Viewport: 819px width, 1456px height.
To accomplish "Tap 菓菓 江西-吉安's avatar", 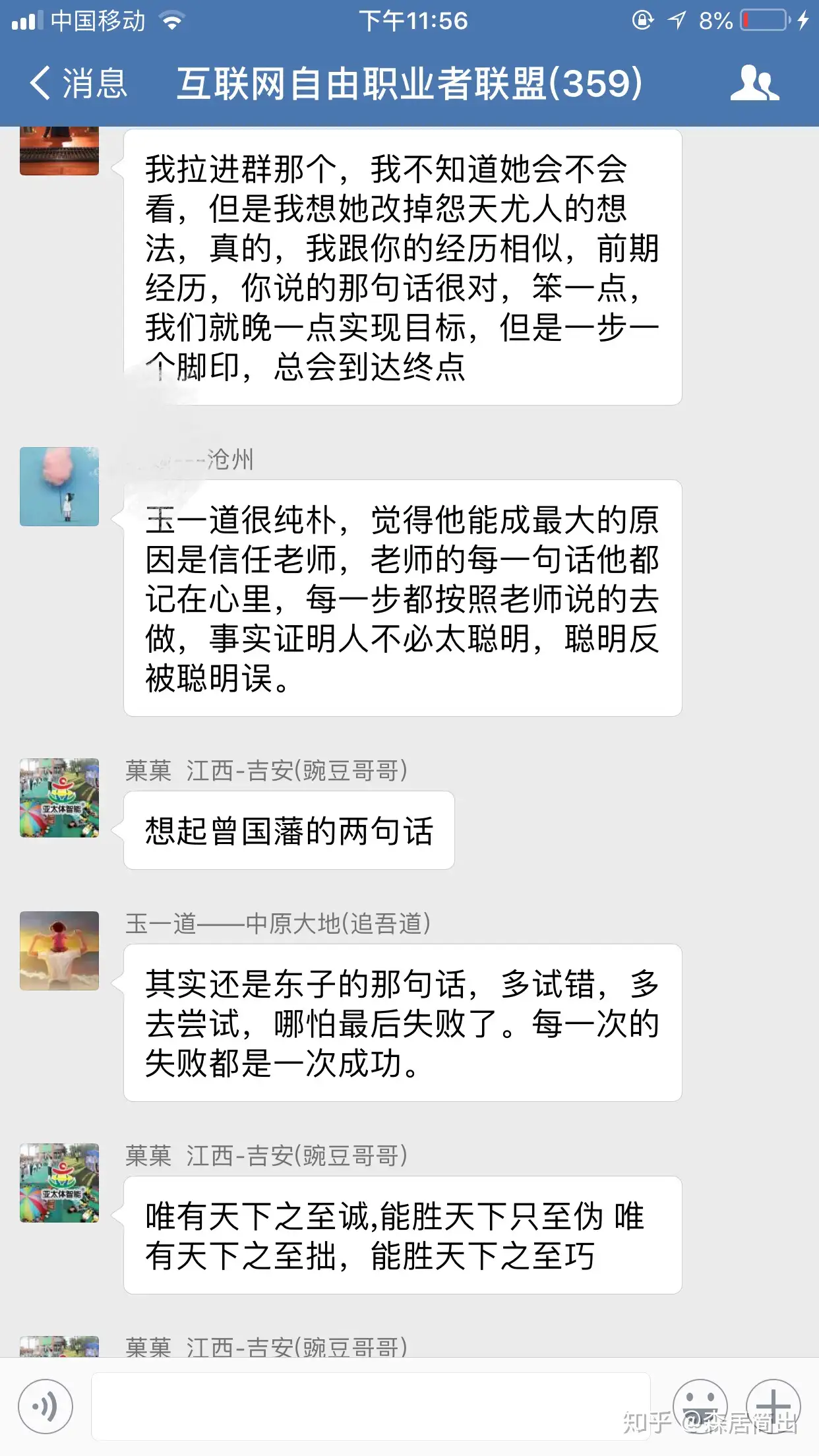I will (59, 798).
